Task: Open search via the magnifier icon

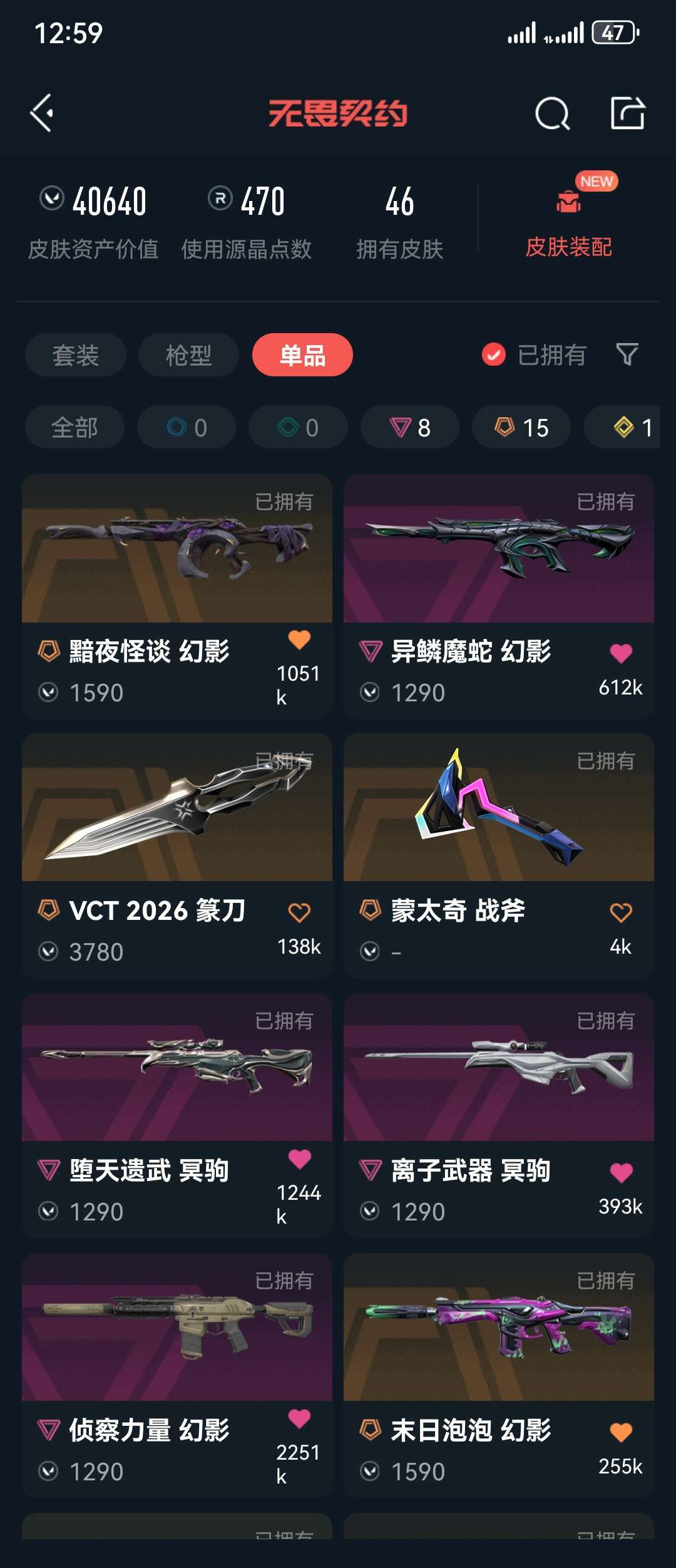Action: (553, 114)
